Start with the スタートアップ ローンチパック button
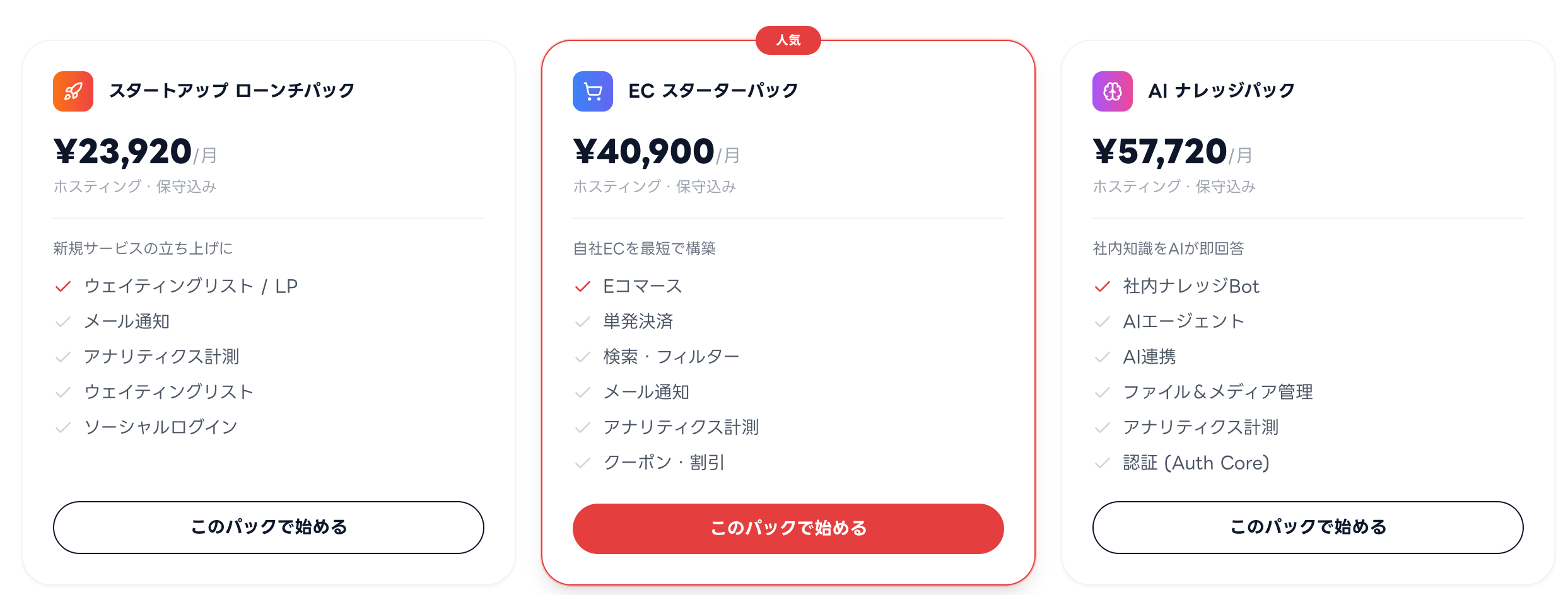The image size is (1568, 595). pos(268,527)
